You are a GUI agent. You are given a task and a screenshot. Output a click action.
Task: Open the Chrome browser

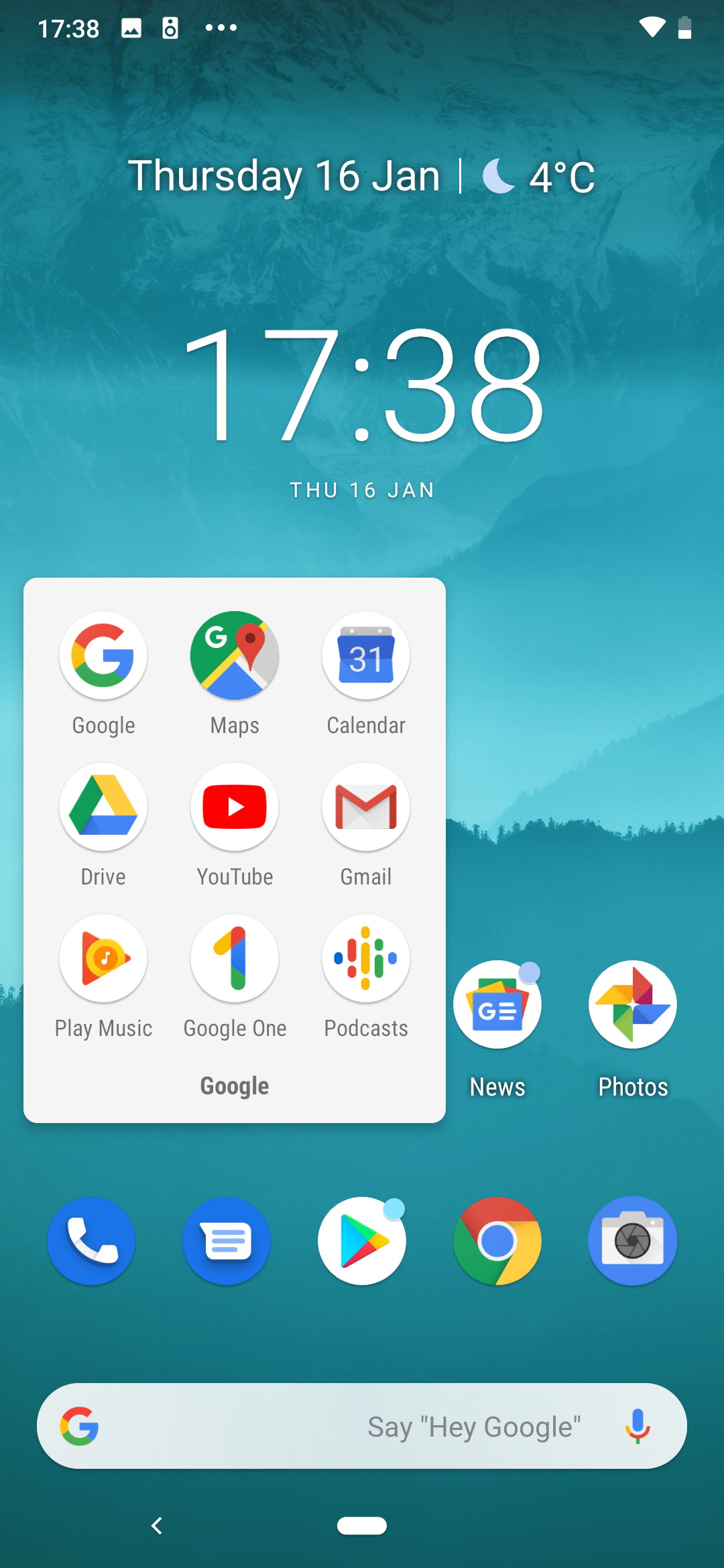coord(497,1241)
